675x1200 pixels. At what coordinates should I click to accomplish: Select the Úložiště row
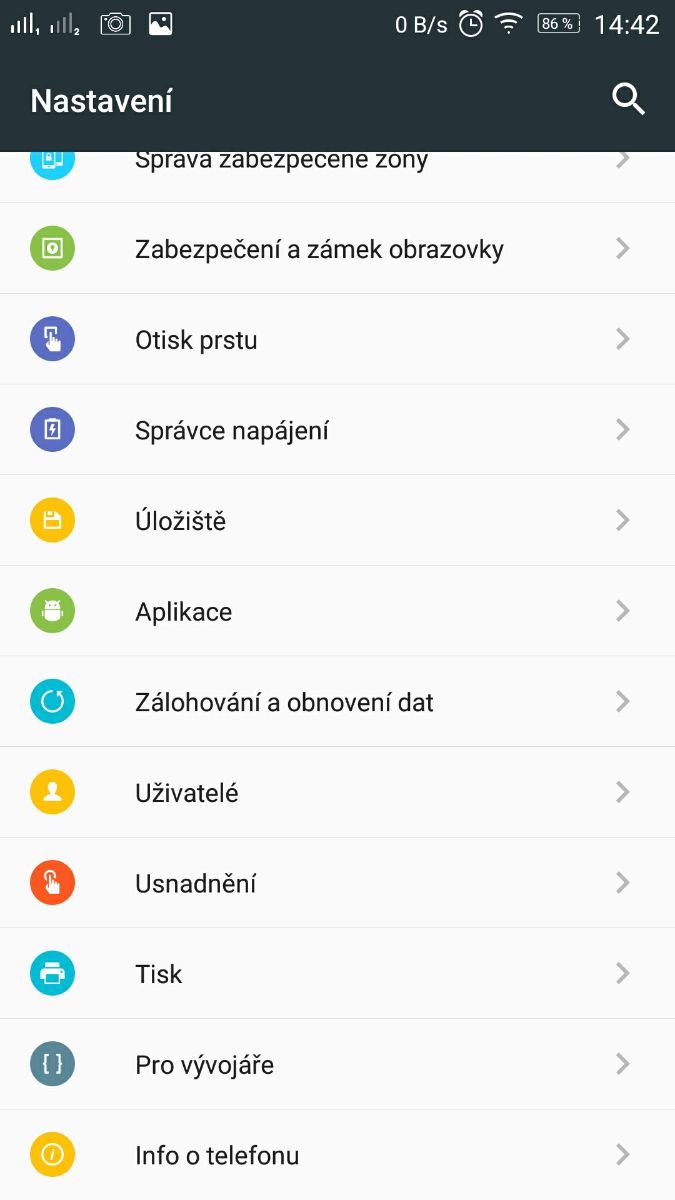pyautogui.click(x=180, y=521)
